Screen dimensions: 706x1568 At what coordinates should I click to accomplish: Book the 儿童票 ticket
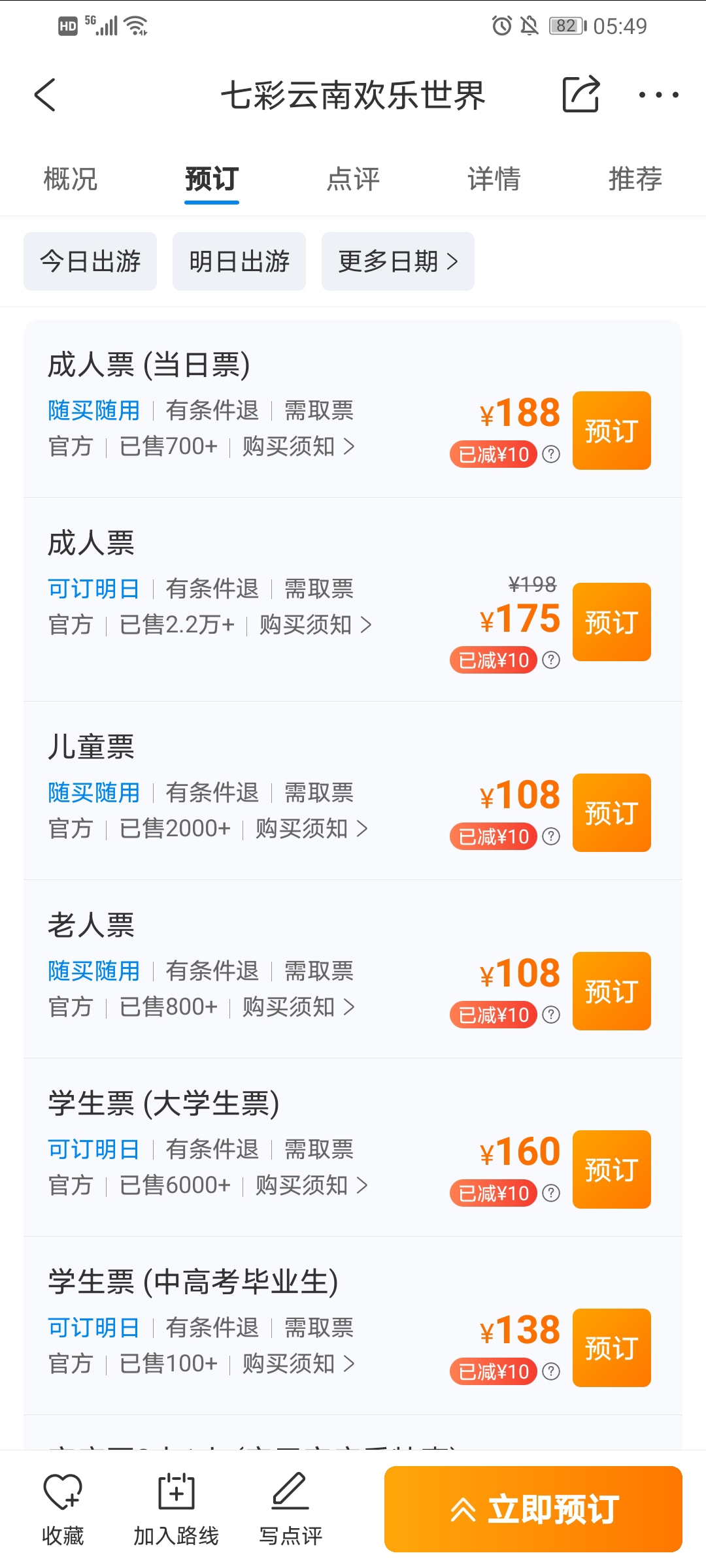pyautogui.click(x=612, y=813)
